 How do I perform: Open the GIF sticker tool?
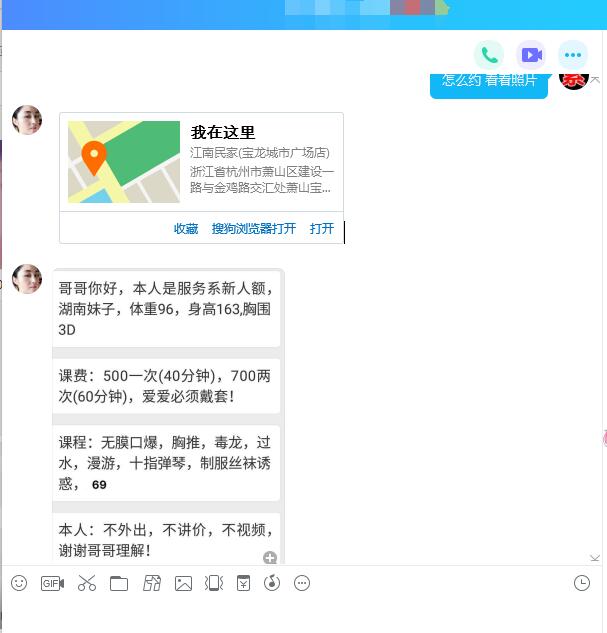tap(52, 583)
